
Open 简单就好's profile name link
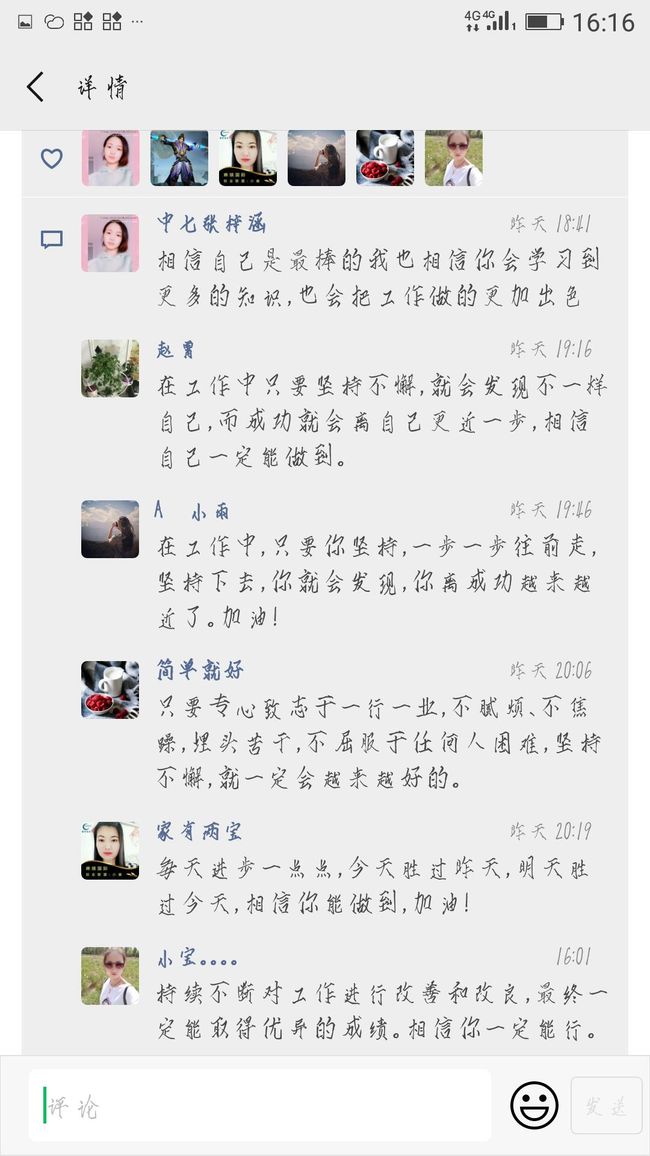tap(200, 670)
